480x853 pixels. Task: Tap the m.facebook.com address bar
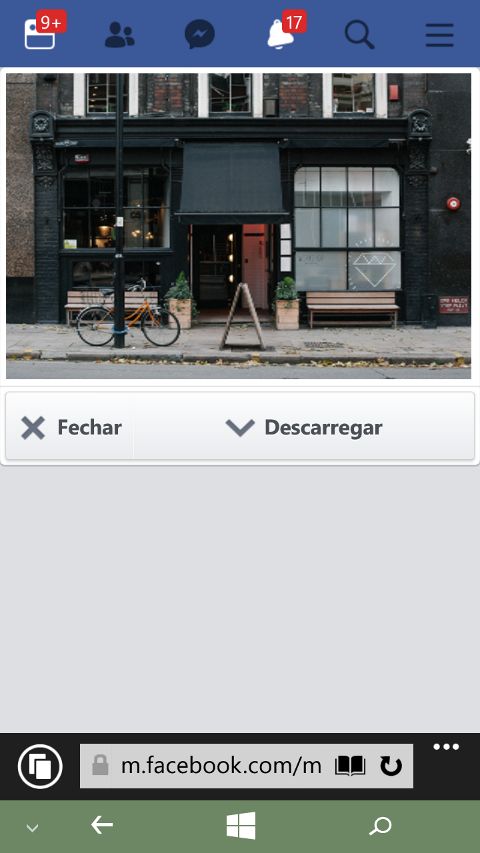(220, 766)
